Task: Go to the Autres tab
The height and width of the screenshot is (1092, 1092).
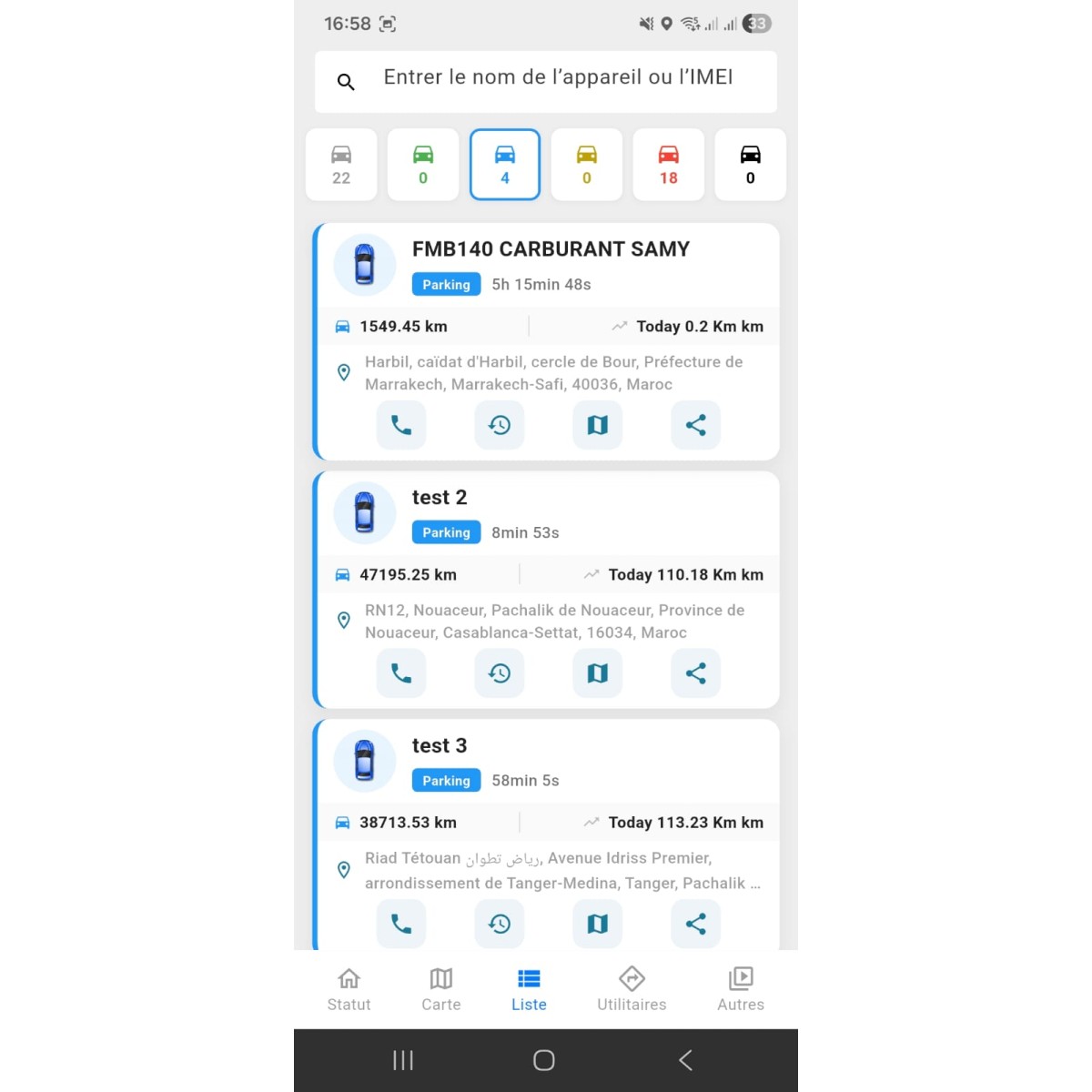Action: [x=741, y=989]
